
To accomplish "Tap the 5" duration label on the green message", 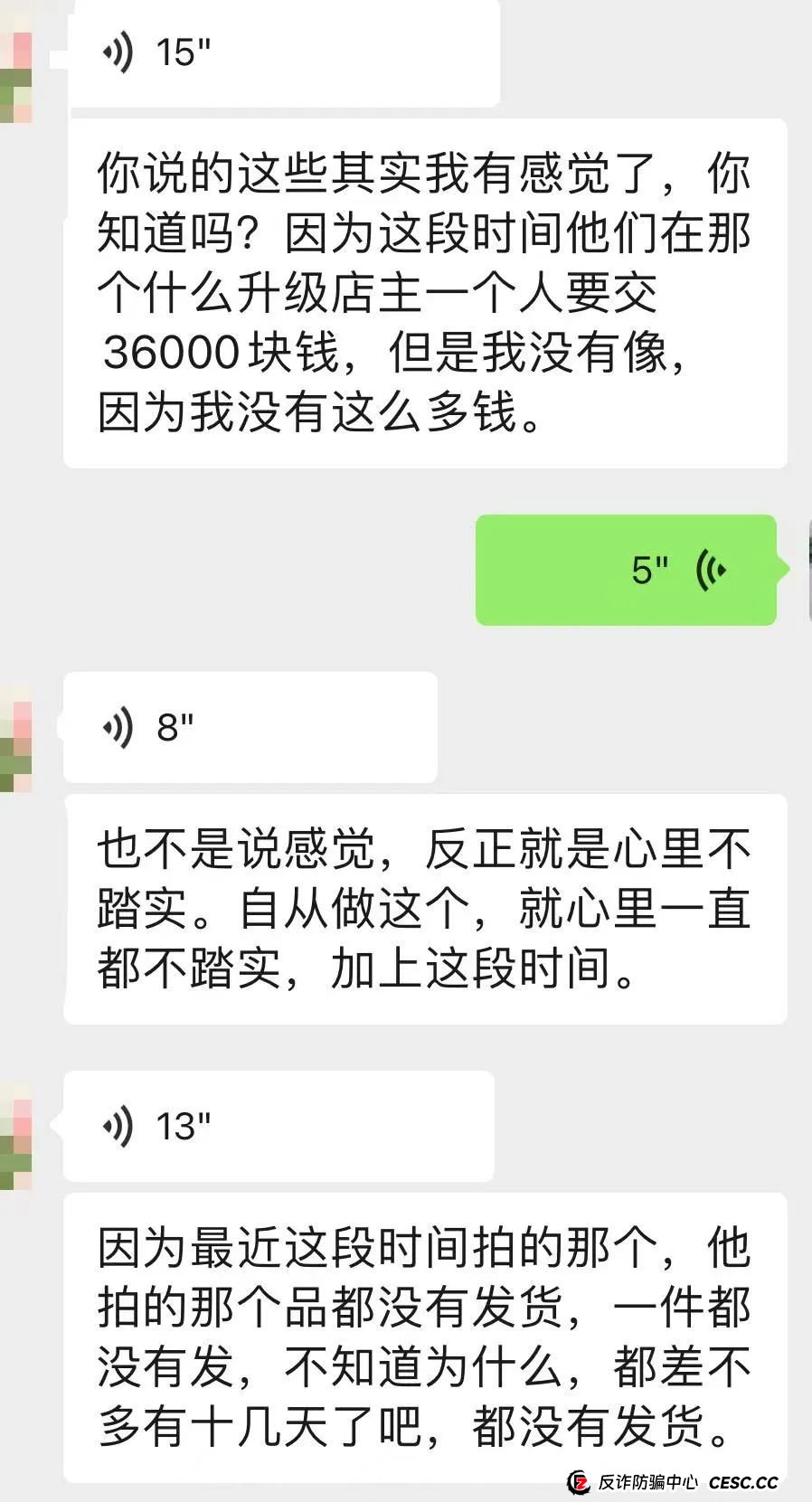I will [649, 570].
